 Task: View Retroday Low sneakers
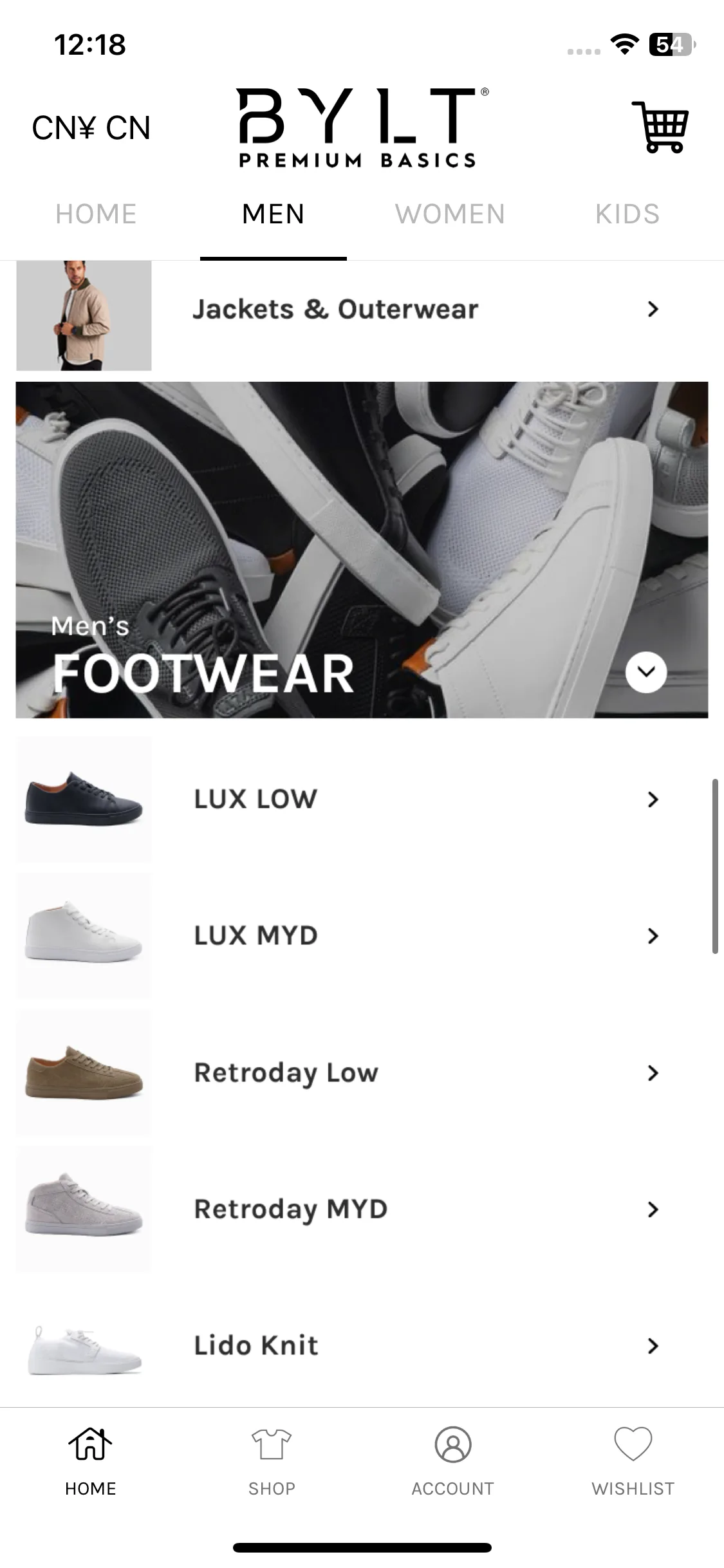point(360,1072)
